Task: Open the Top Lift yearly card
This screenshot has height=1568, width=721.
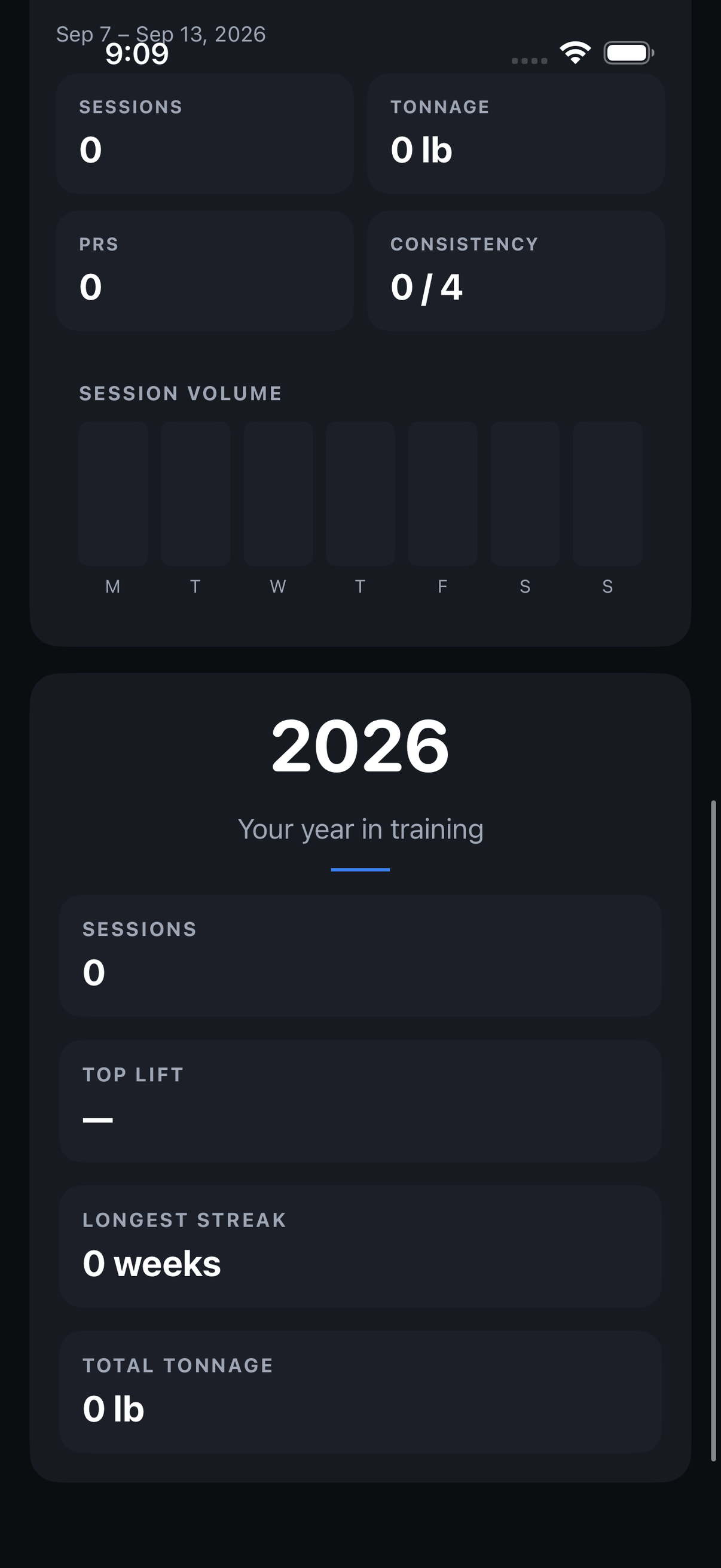Action: [360, 1101]
